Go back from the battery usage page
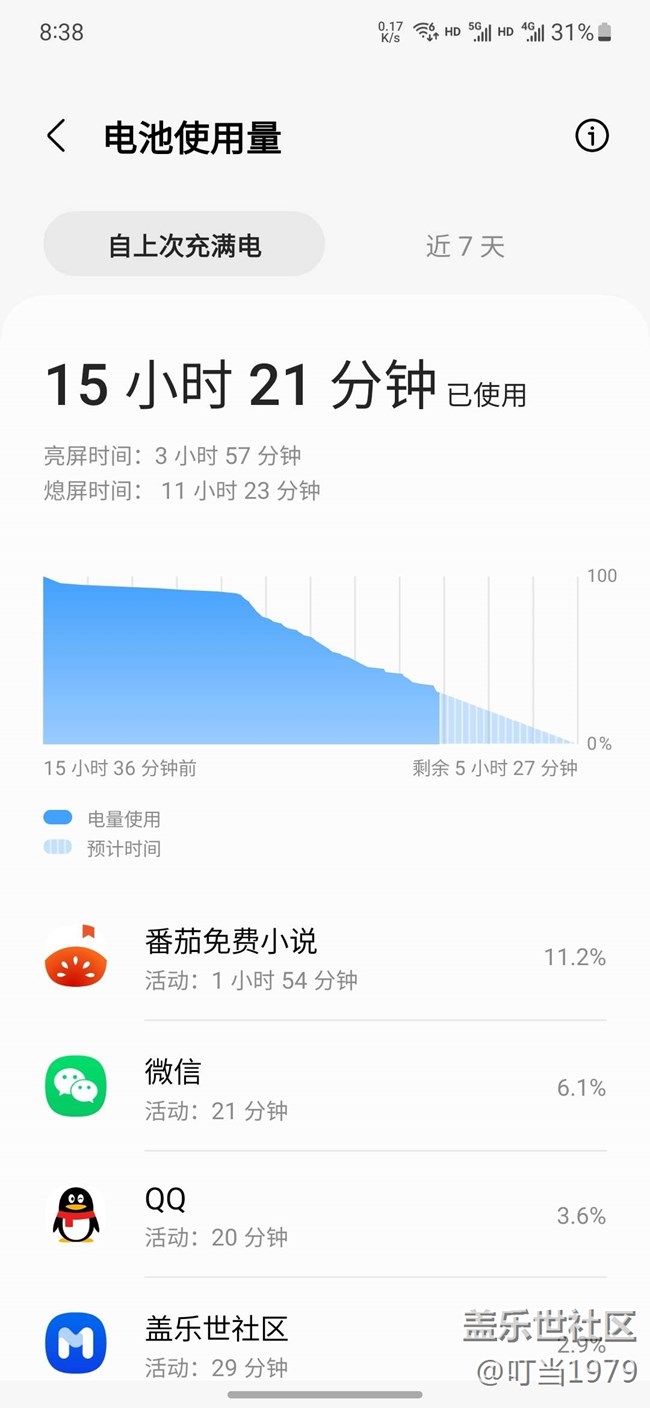This screenshot has height=1408, width=650. (x=57, y=136)
